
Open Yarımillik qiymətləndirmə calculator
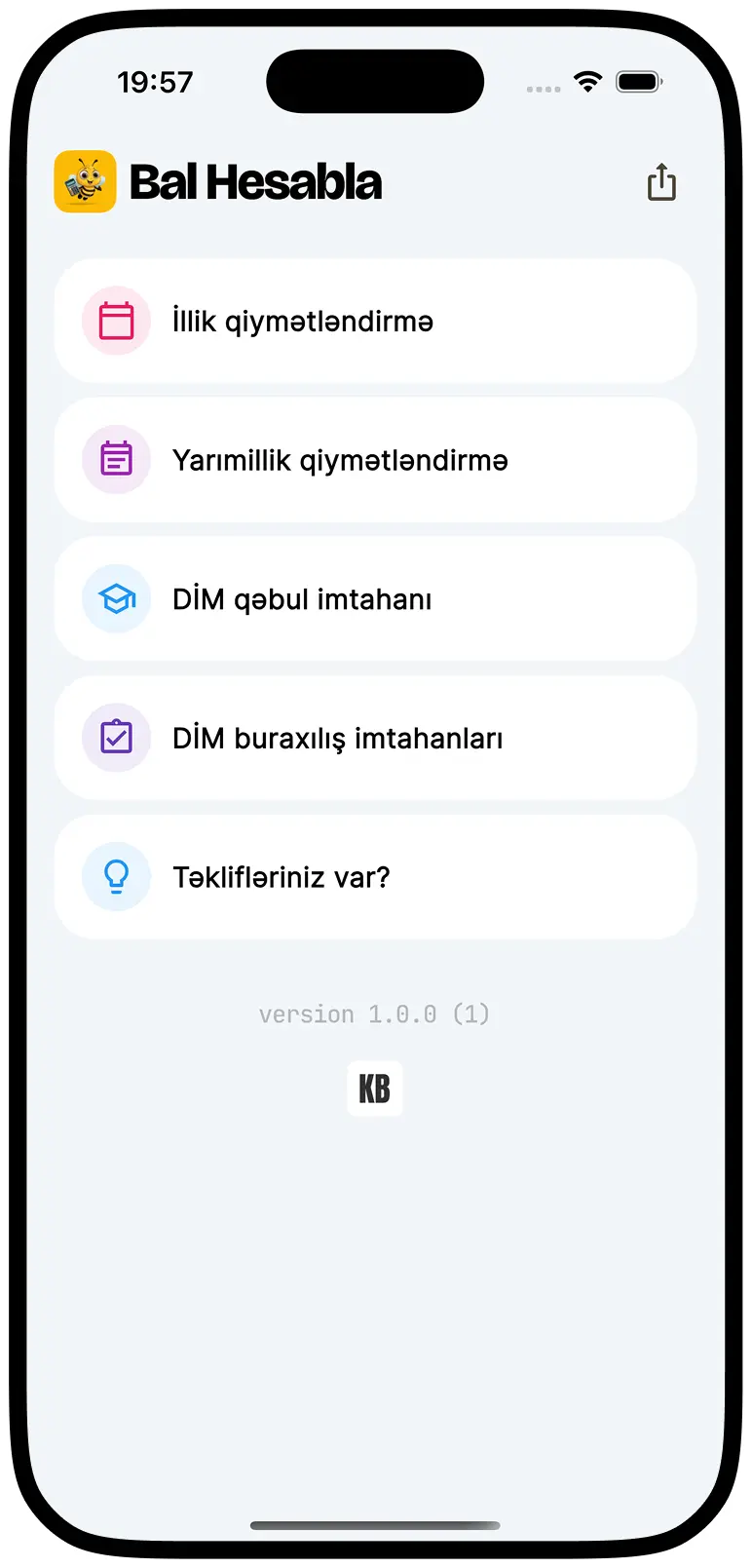(x=375, y=460)
